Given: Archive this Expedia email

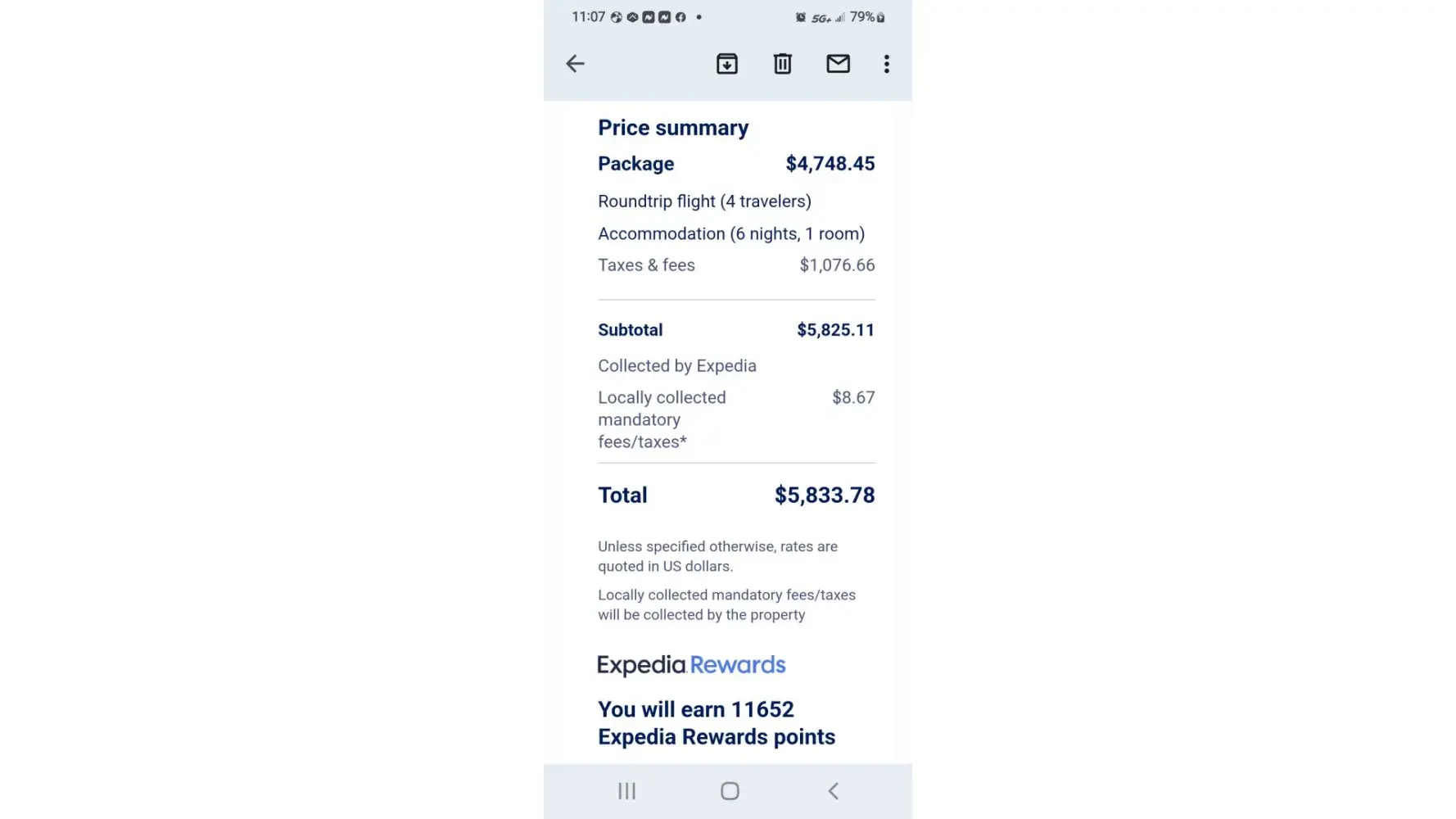Looking at the screenshot, I should [x=726, y=64].
